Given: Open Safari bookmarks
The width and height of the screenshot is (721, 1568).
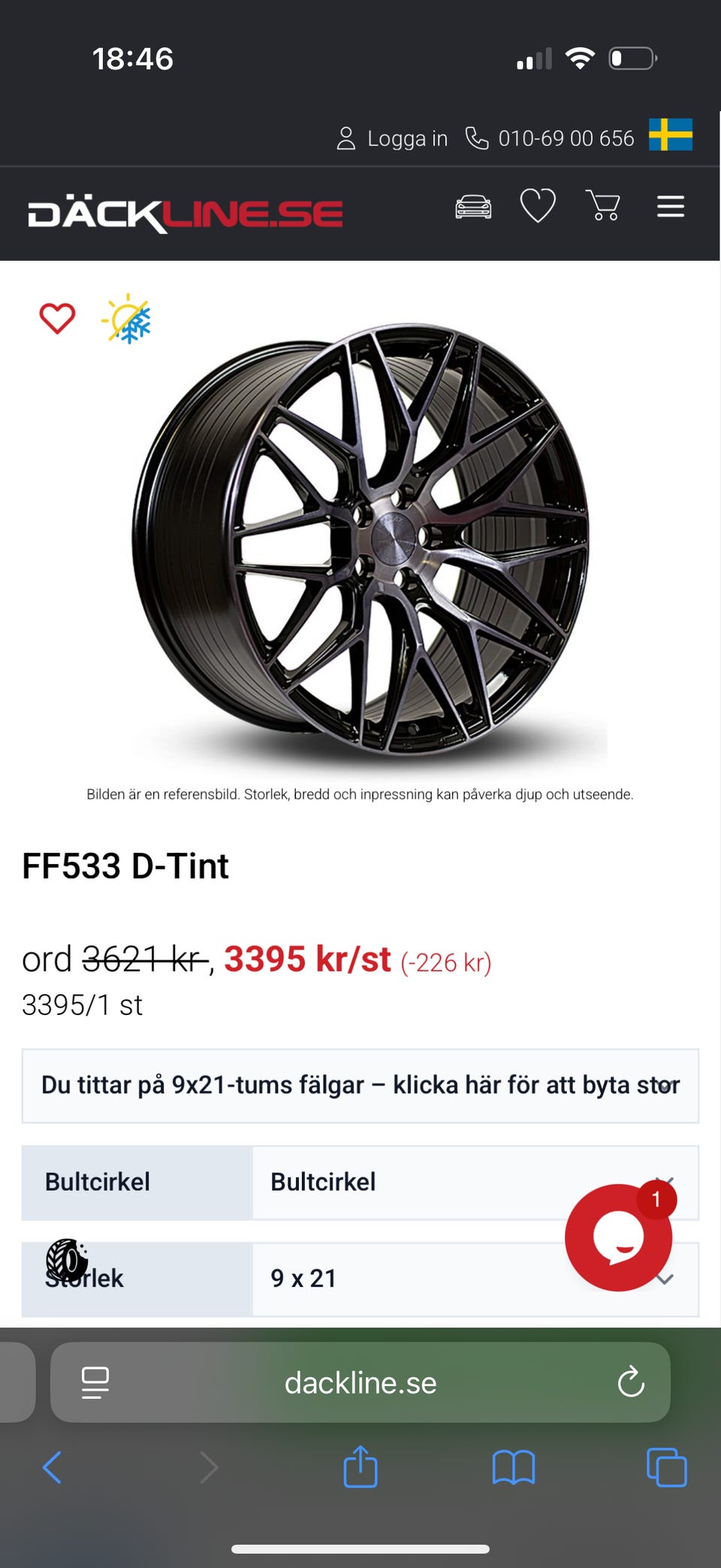Looking at the screenshot, I should click(x=514, y=1467).
